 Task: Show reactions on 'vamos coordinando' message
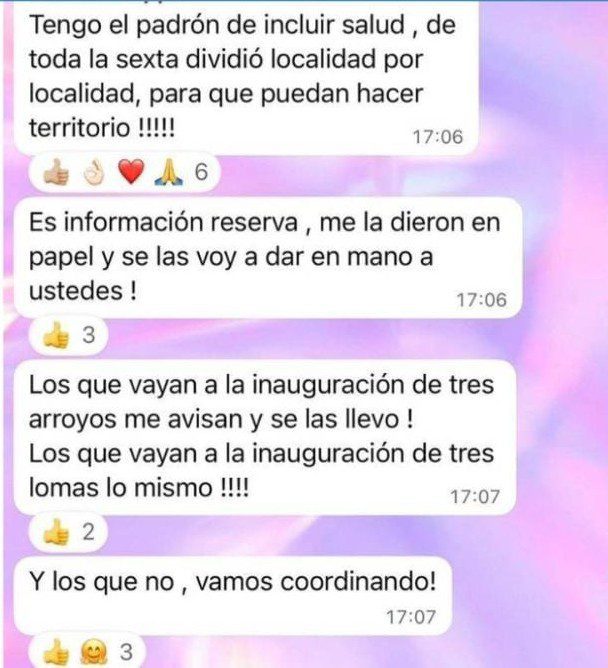point(88,653)
